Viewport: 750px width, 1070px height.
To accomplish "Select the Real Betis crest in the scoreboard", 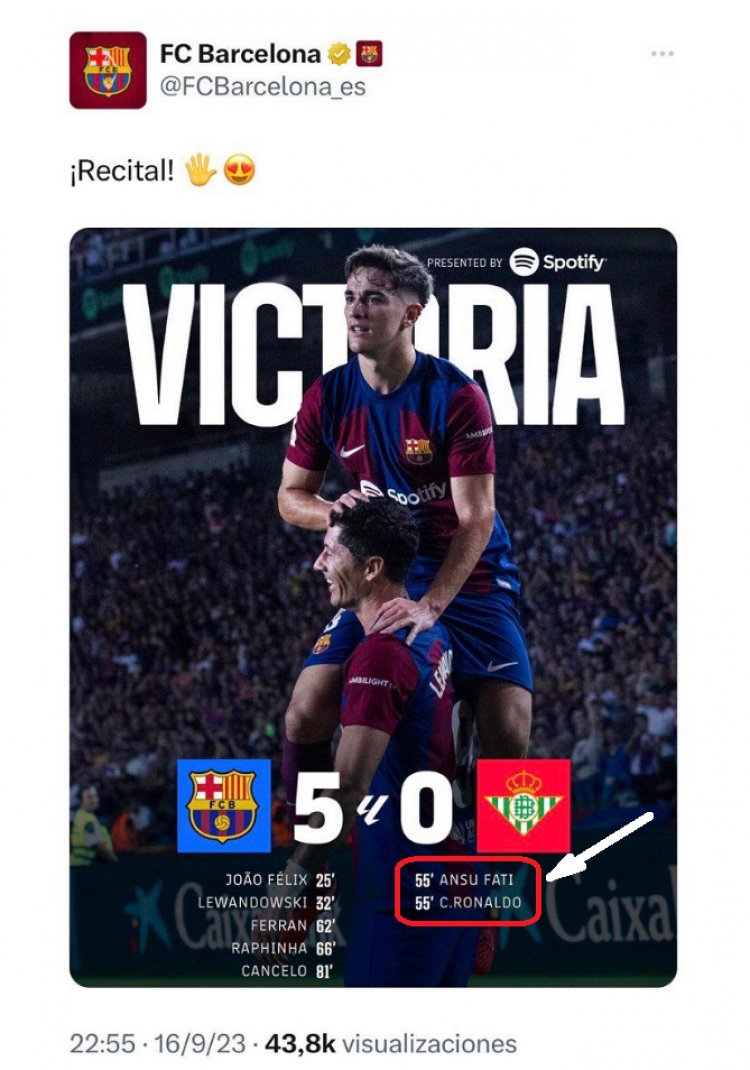I will point(523,804).
